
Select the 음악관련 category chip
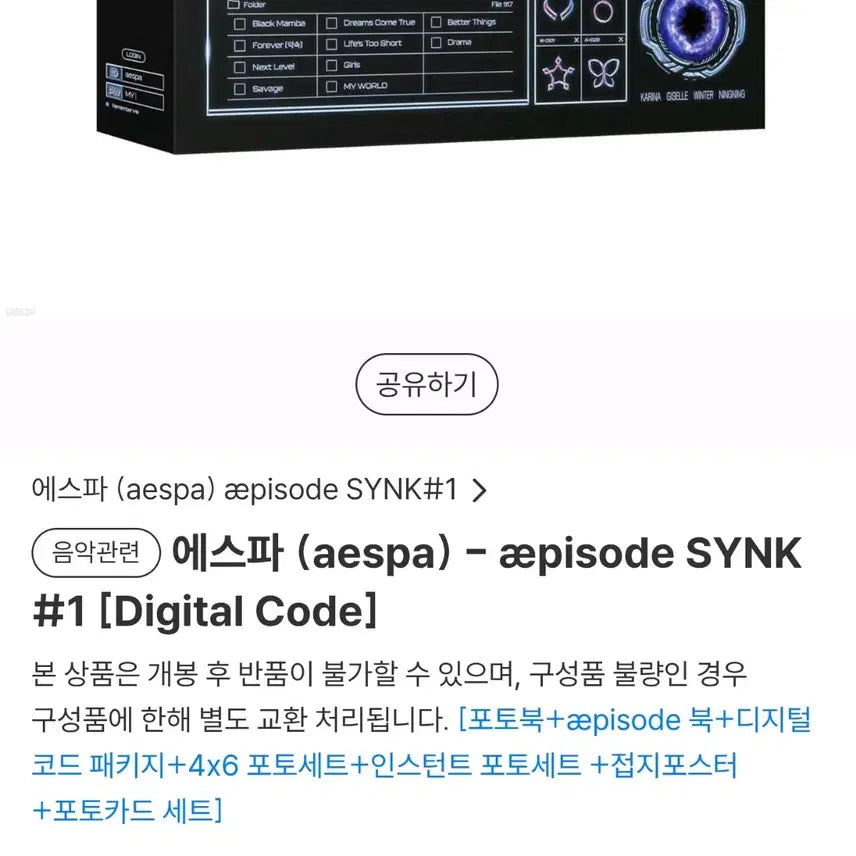click(x=96, y=553)
